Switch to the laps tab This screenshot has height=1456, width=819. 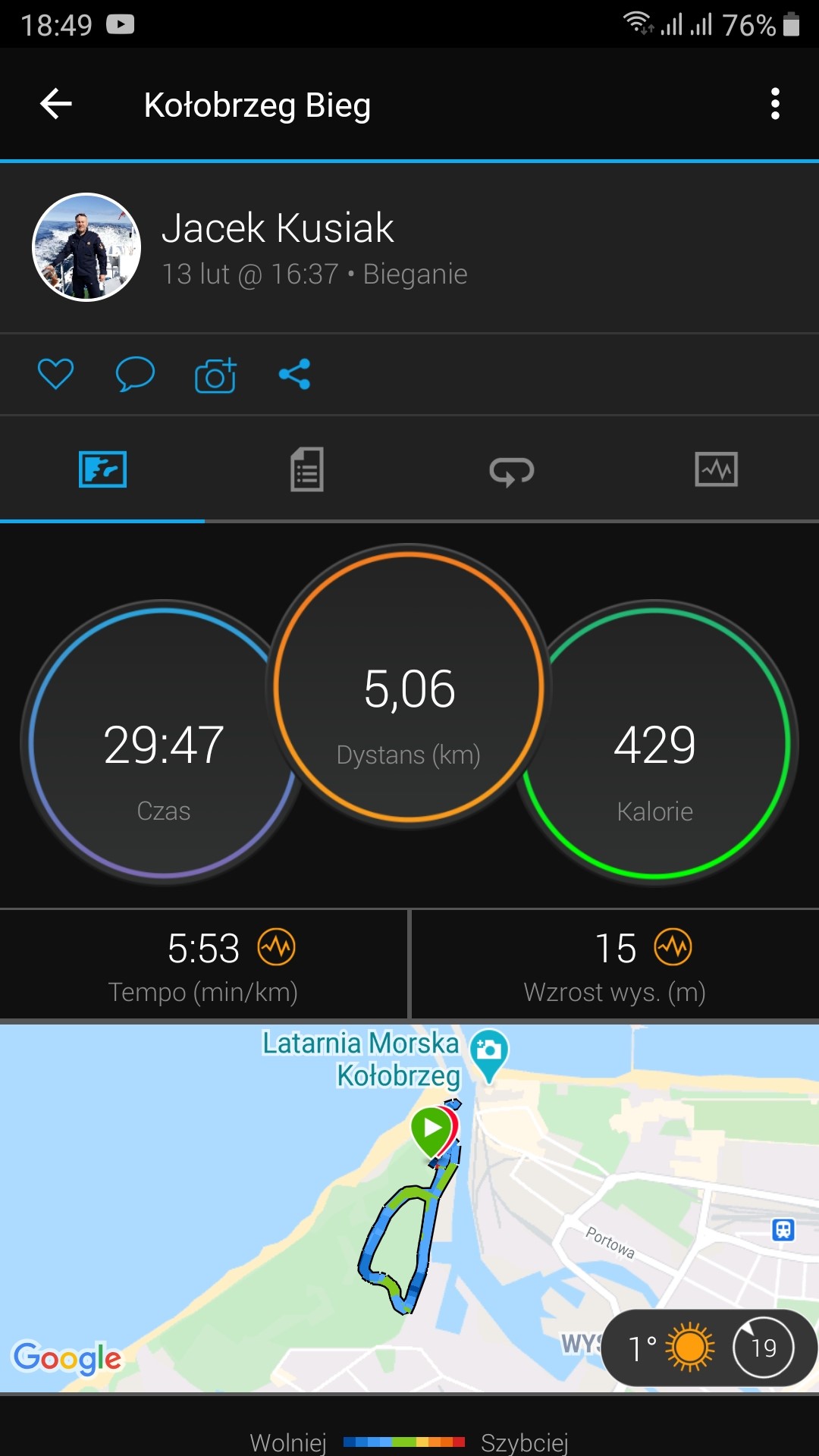point(512,471)
